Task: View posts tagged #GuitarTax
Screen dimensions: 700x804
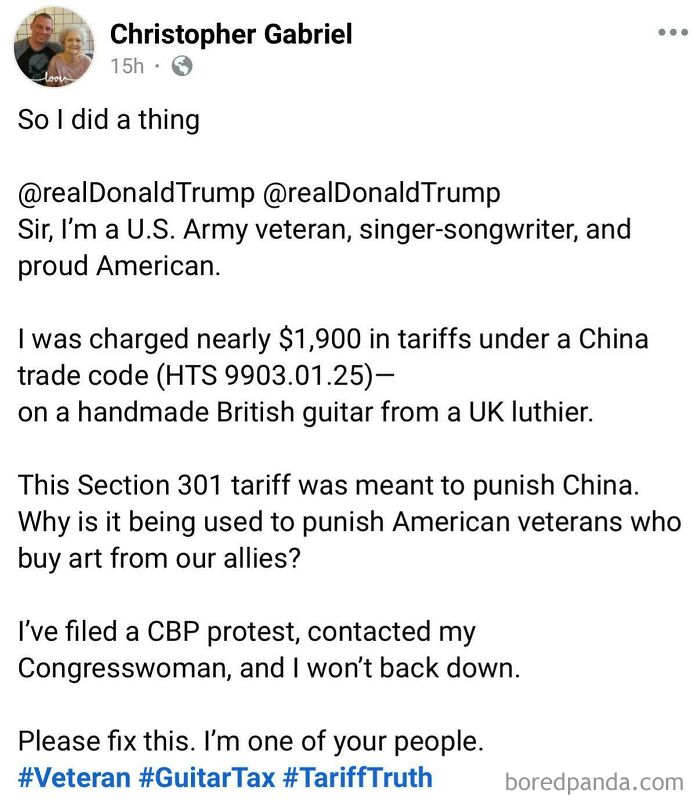Action: tap(208, 776)
